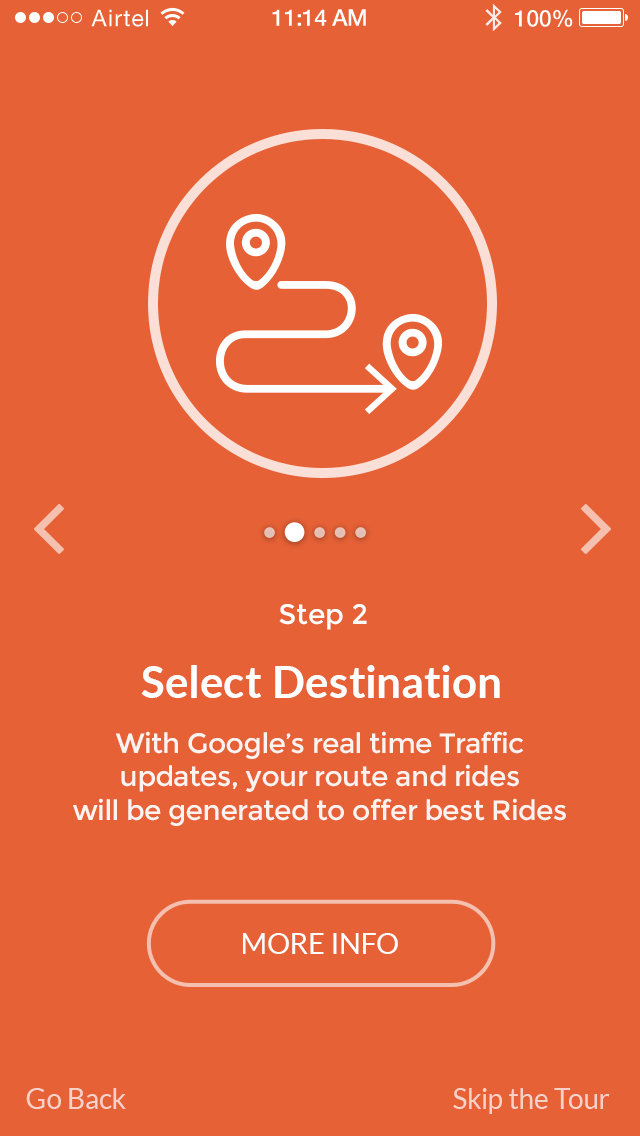Advance to the next tour step arrow
The width and height of the screenshot is (640, 1136).
pos(595,529)
